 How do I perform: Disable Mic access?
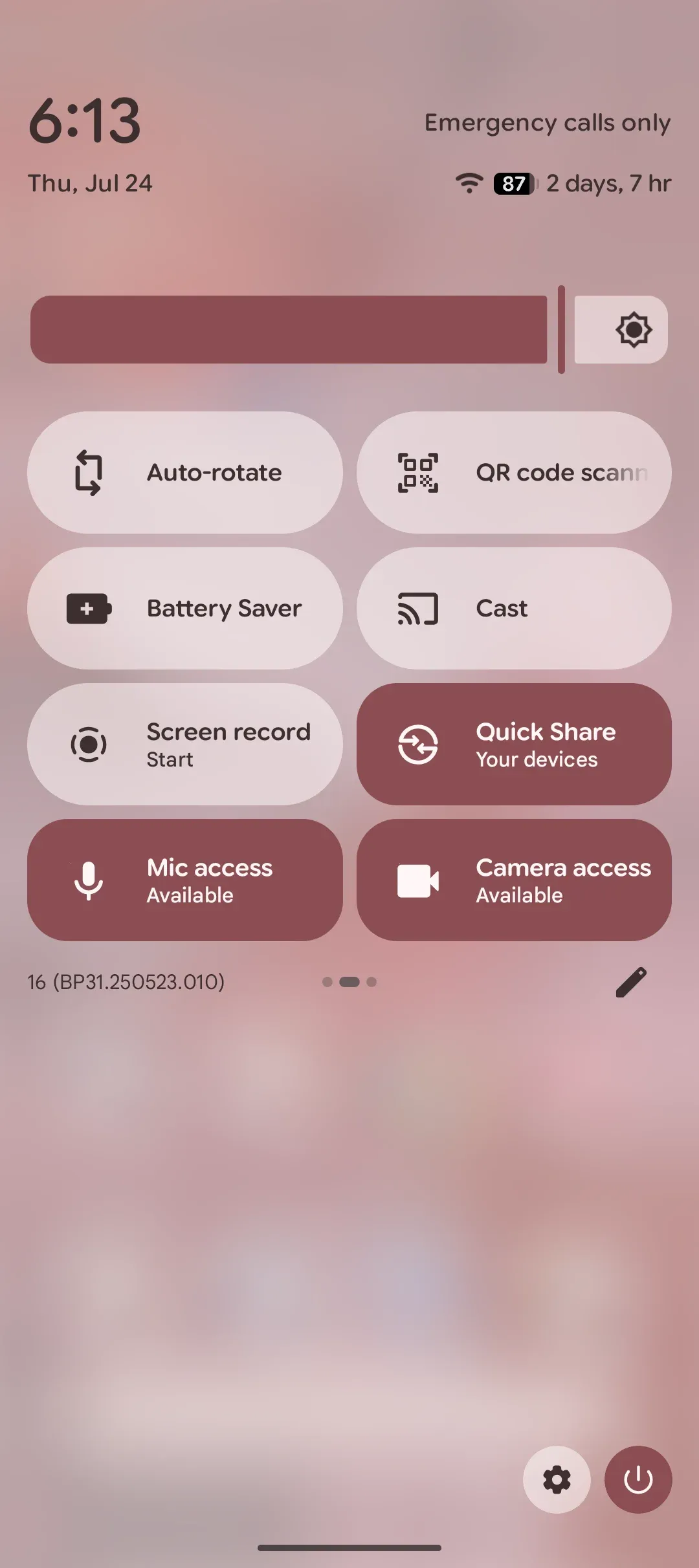[x=184, y=880]
